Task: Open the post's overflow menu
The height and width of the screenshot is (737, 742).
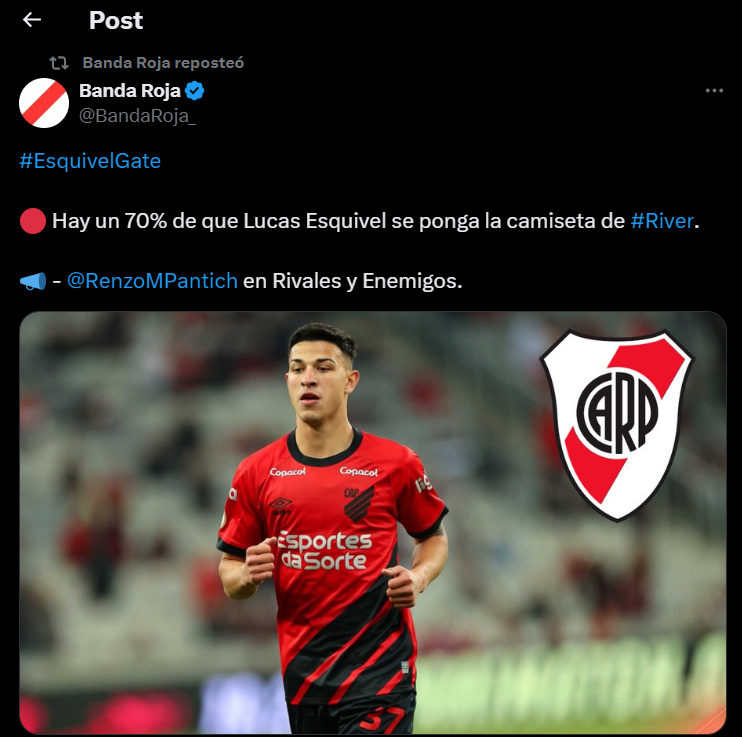Action: click(x=714, y=91)
